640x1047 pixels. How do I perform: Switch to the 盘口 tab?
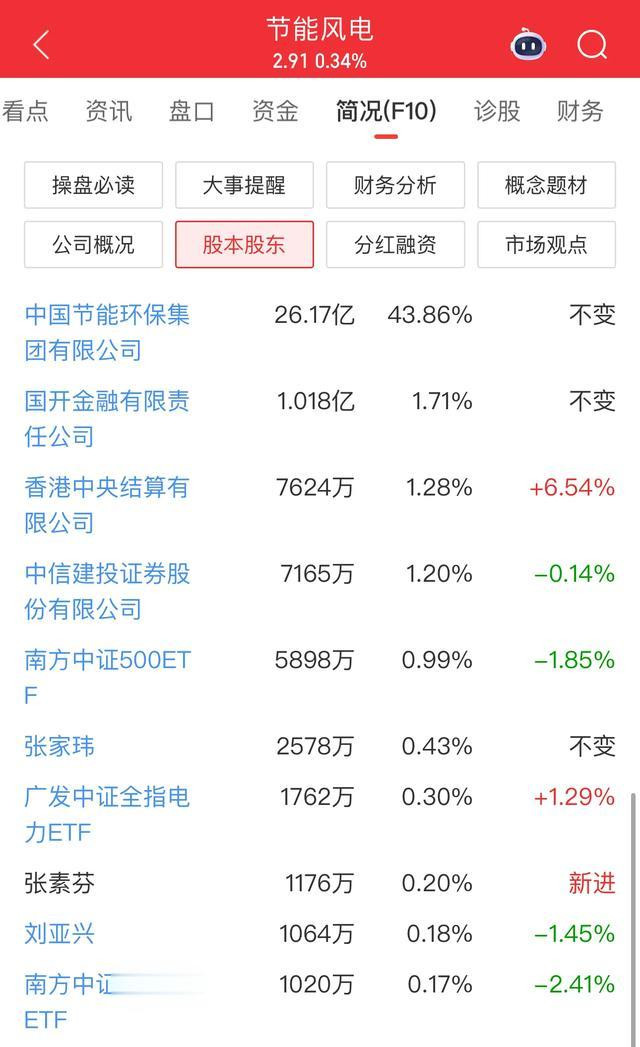coord(192,111)
